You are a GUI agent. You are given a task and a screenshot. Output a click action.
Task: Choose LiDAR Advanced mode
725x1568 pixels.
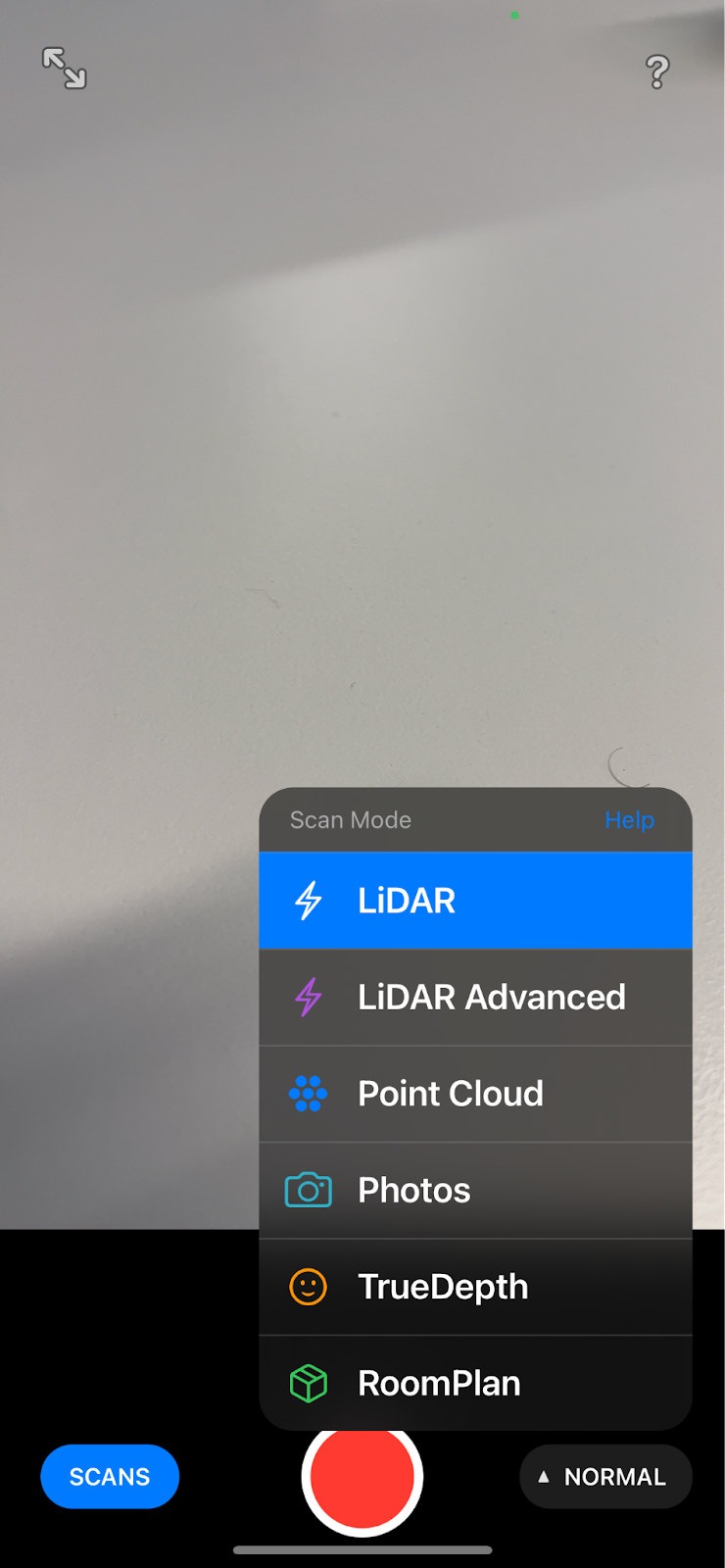click(475, 997)
